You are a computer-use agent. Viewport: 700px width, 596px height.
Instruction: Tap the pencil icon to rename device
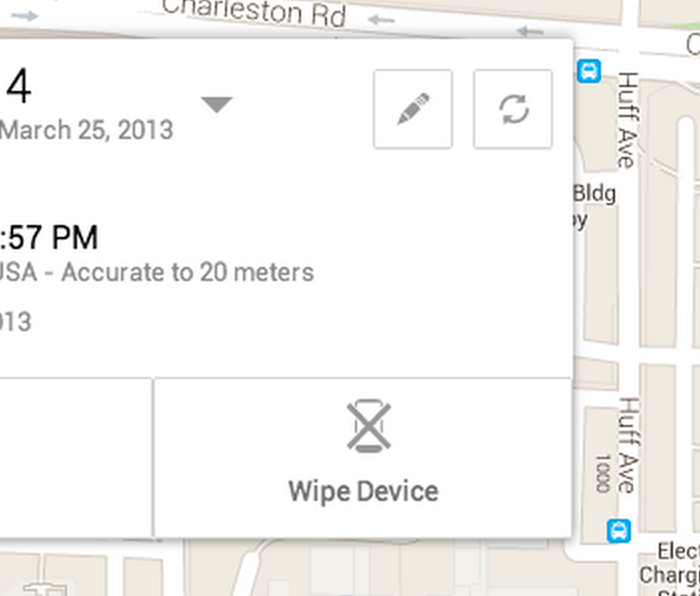click(413, 109)
